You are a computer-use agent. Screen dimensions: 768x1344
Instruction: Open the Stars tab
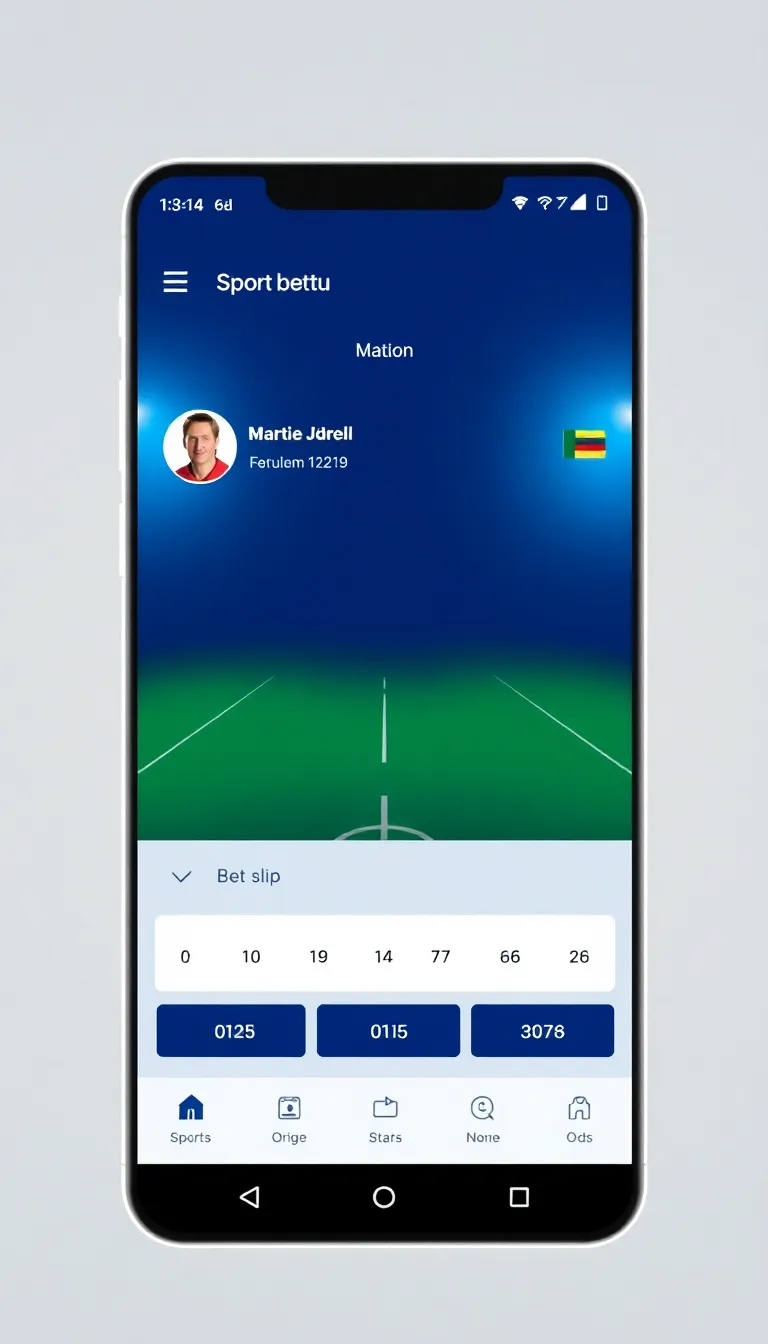tap(385, 1119)
